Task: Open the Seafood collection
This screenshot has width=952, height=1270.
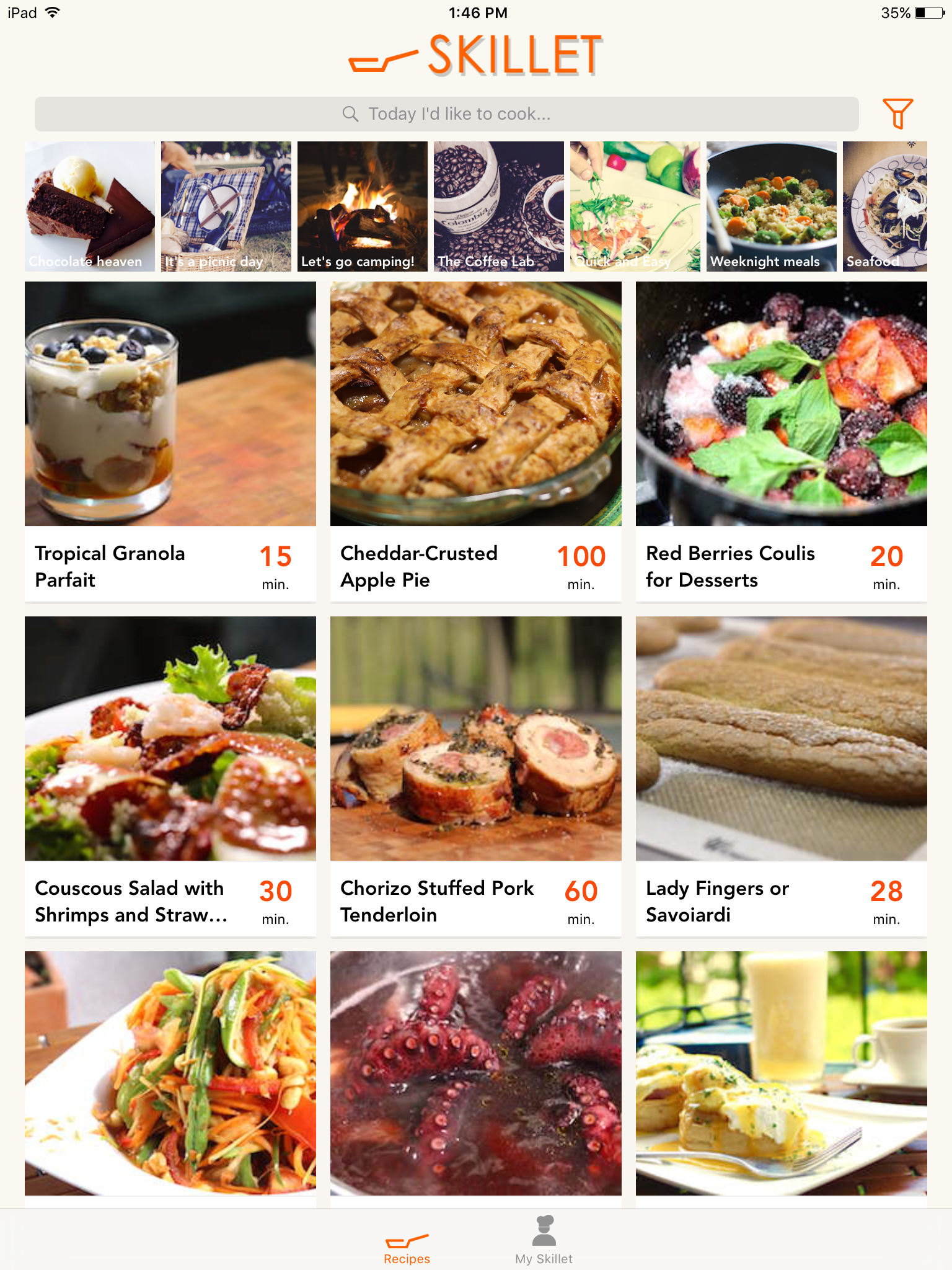Action: pos(885,206)
